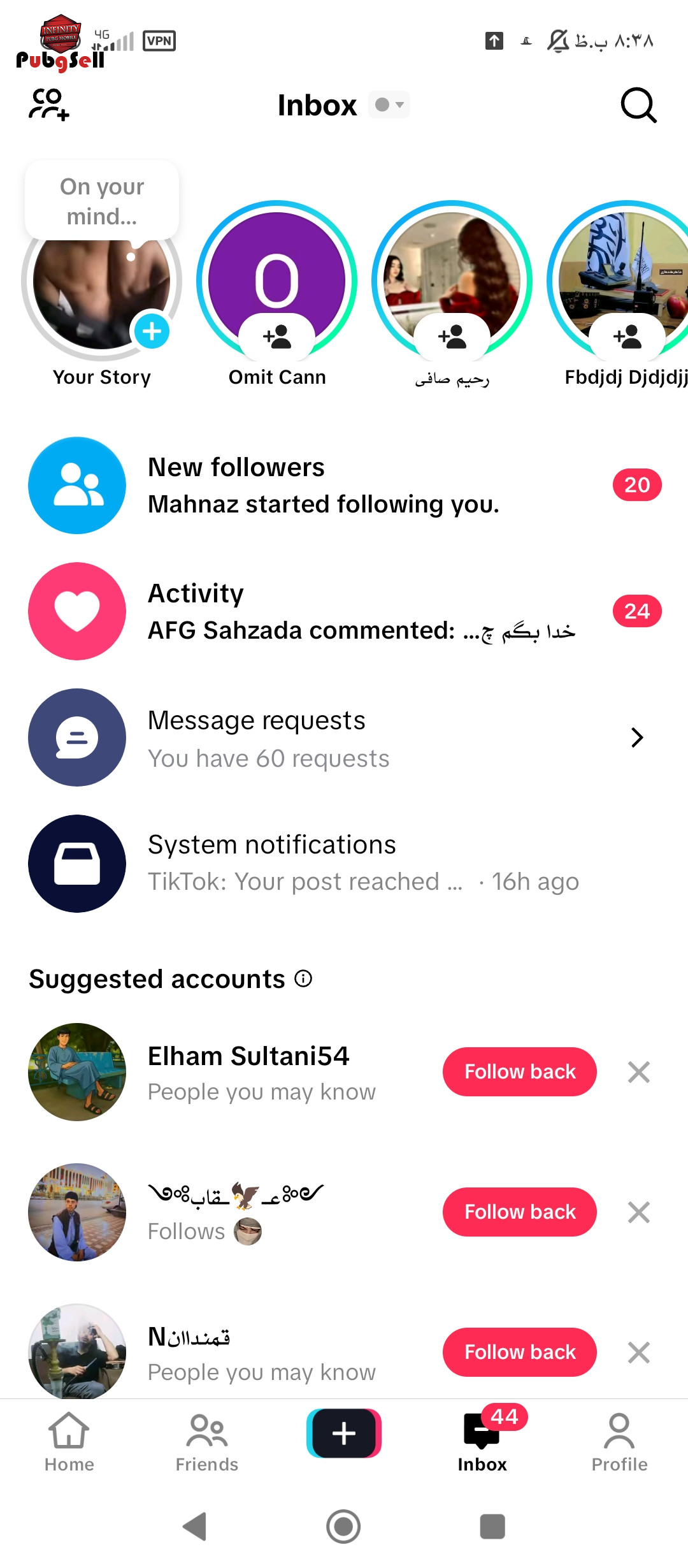Viewport: 688px width, 1568px height.
Task: View Omit Cann's story
Action: [276, 281]
